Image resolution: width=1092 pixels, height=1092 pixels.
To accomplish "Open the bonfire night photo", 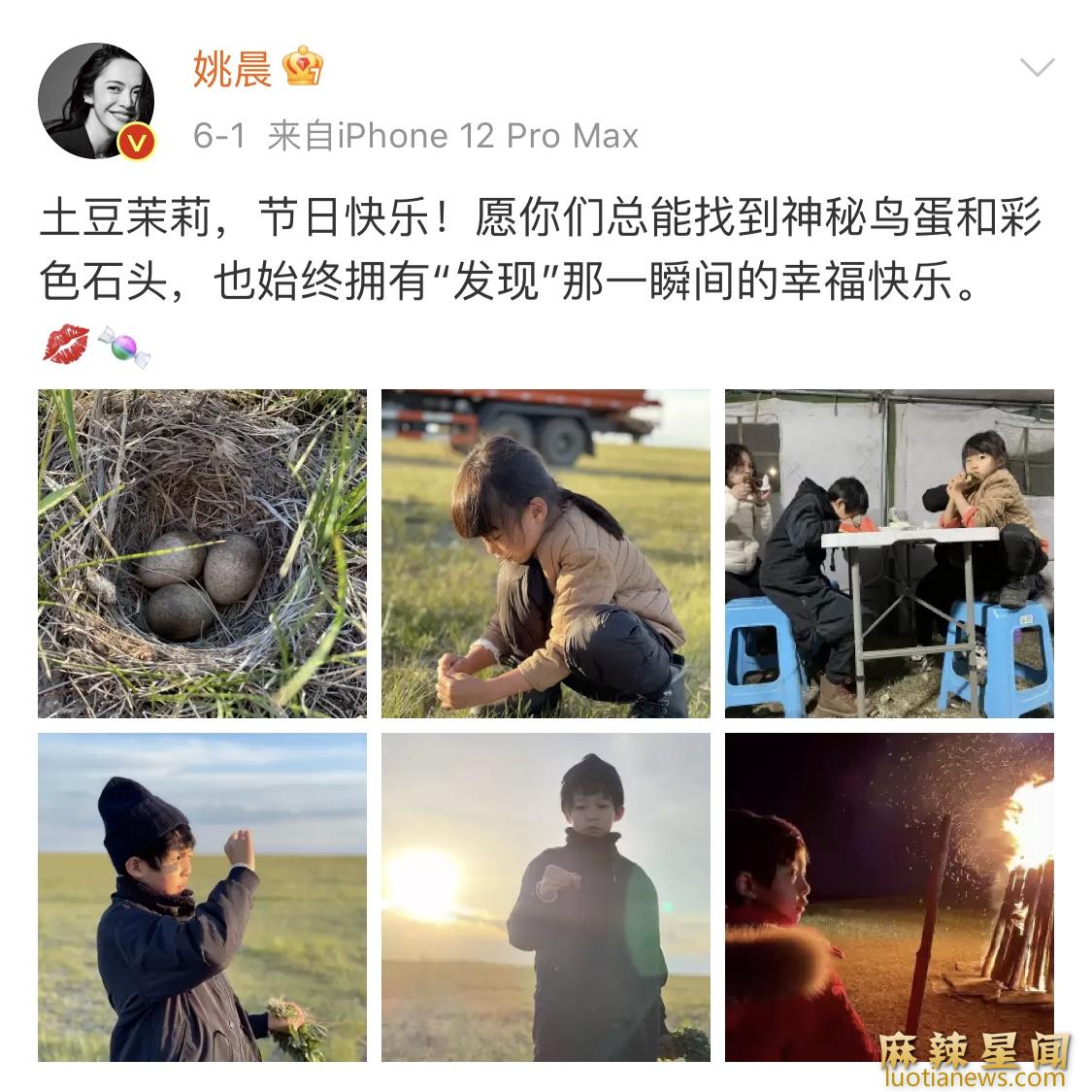I will coord(889,897).
